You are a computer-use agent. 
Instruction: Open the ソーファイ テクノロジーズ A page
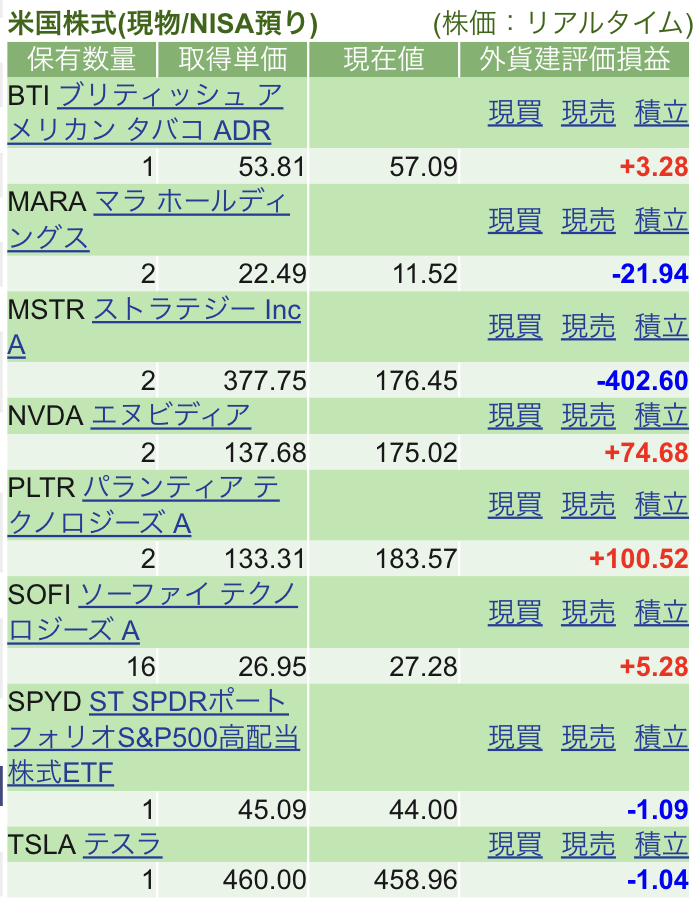[188, 595]
